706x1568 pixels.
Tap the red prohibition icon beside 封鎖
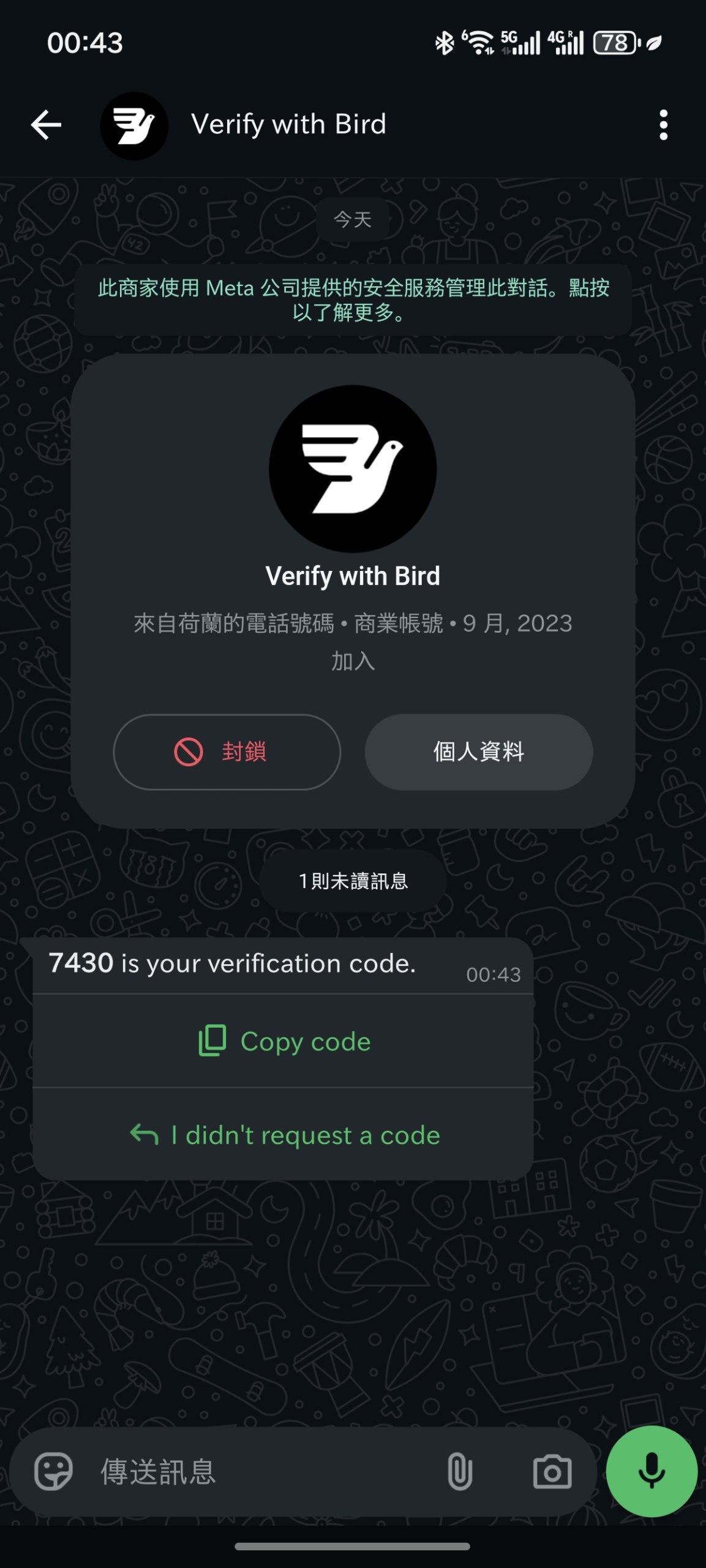tap(190, 753)
